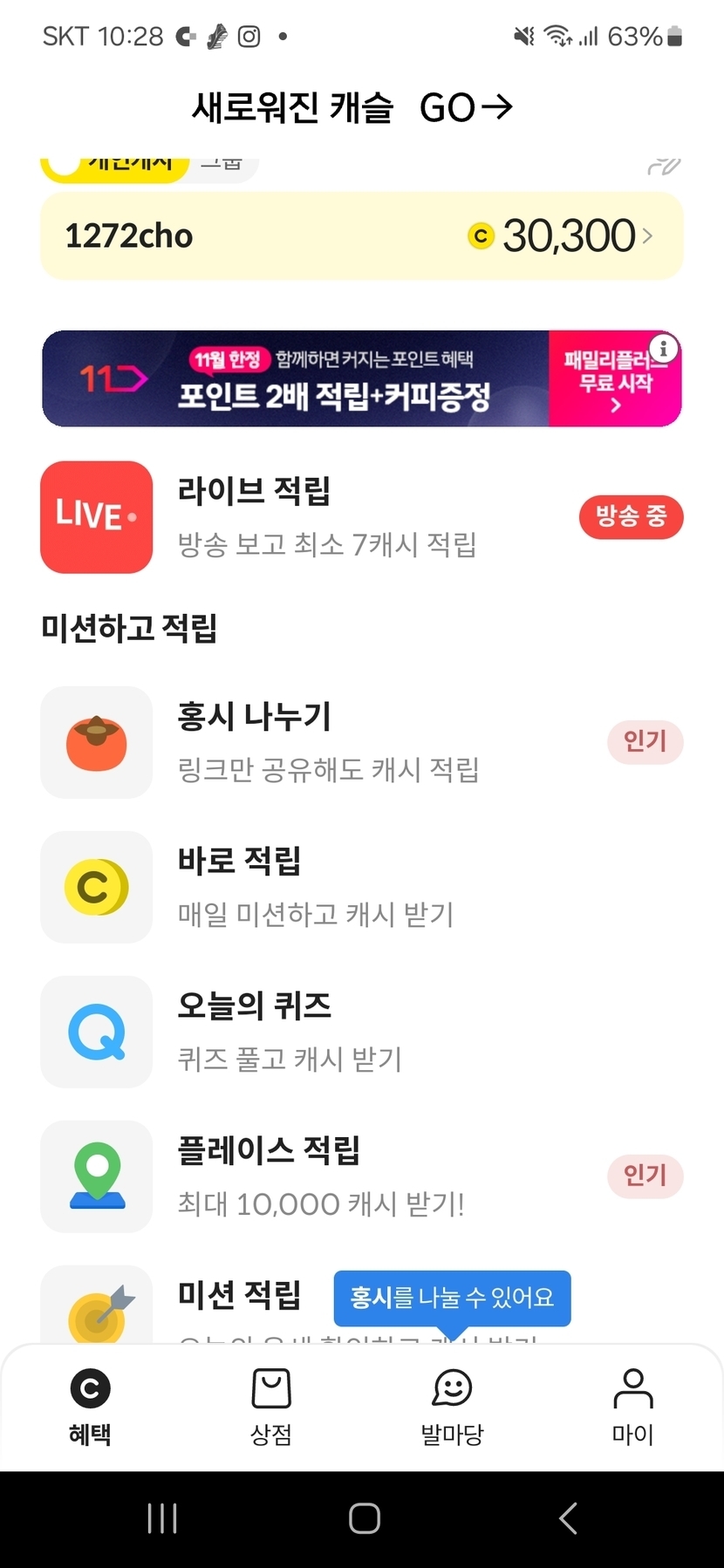Switch to the 마이 tab
This screenshot has height=1568, width=724.
(x=633, y=1408)
